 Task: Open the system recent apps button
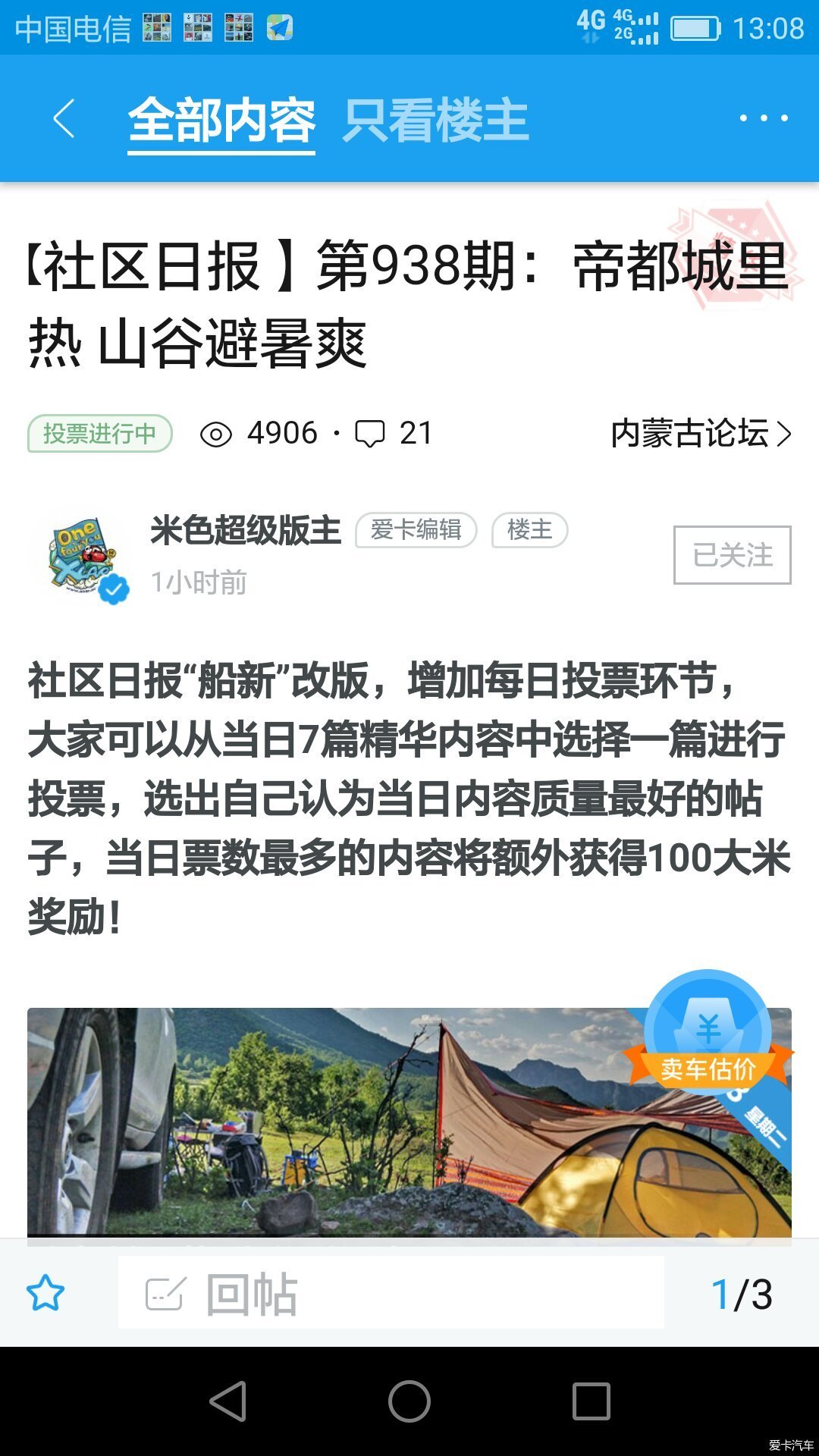[x=591, y=1401]
